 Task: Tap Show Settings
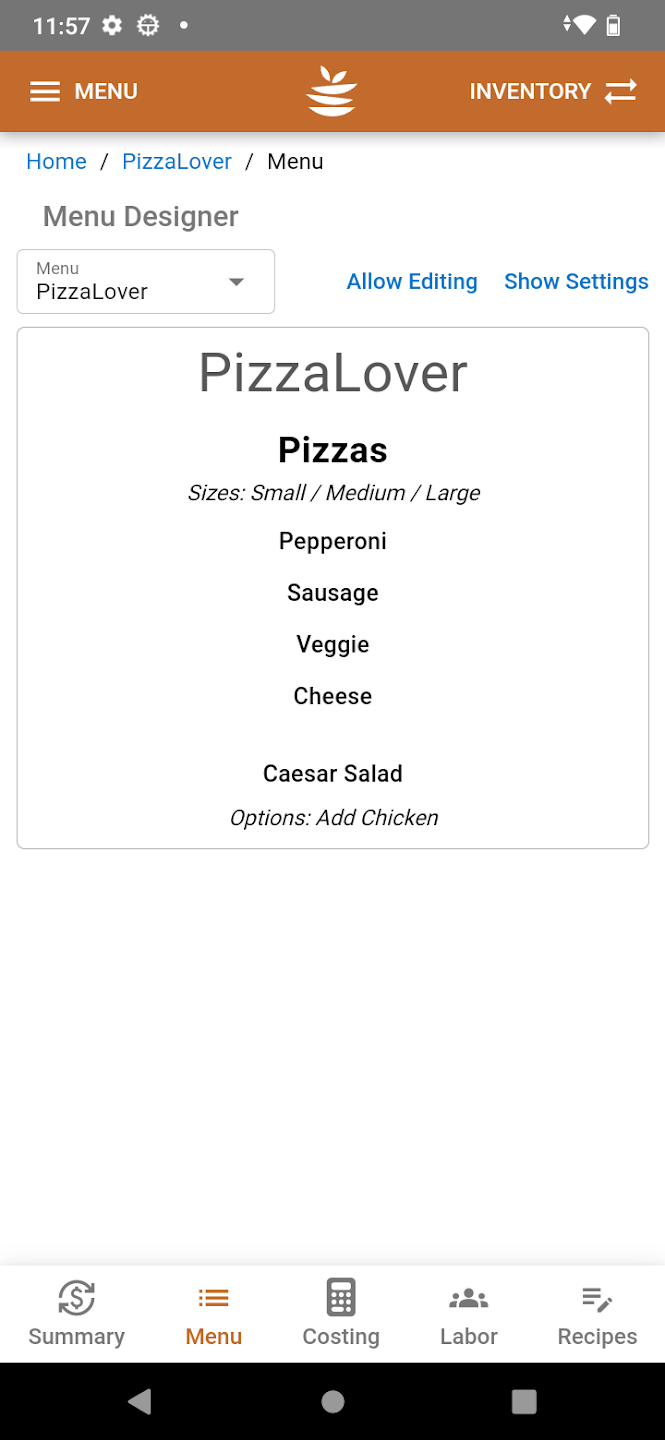(x=576, y=281)
